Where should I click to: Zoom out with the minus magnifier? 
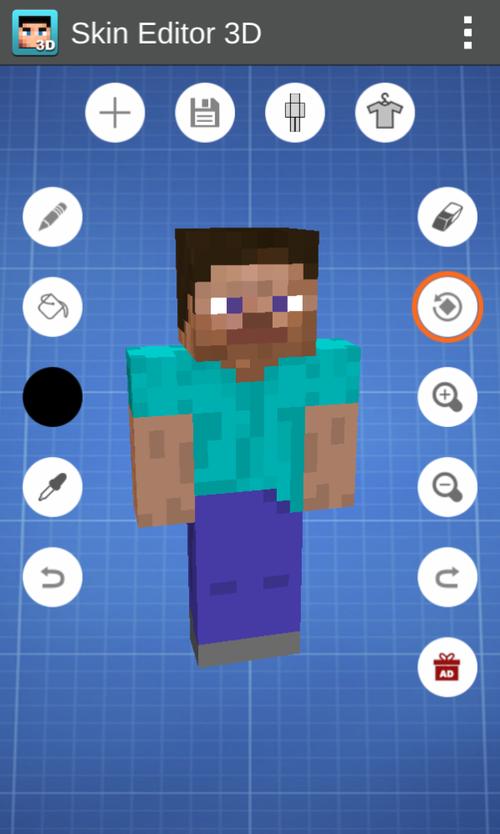point(447,487)
